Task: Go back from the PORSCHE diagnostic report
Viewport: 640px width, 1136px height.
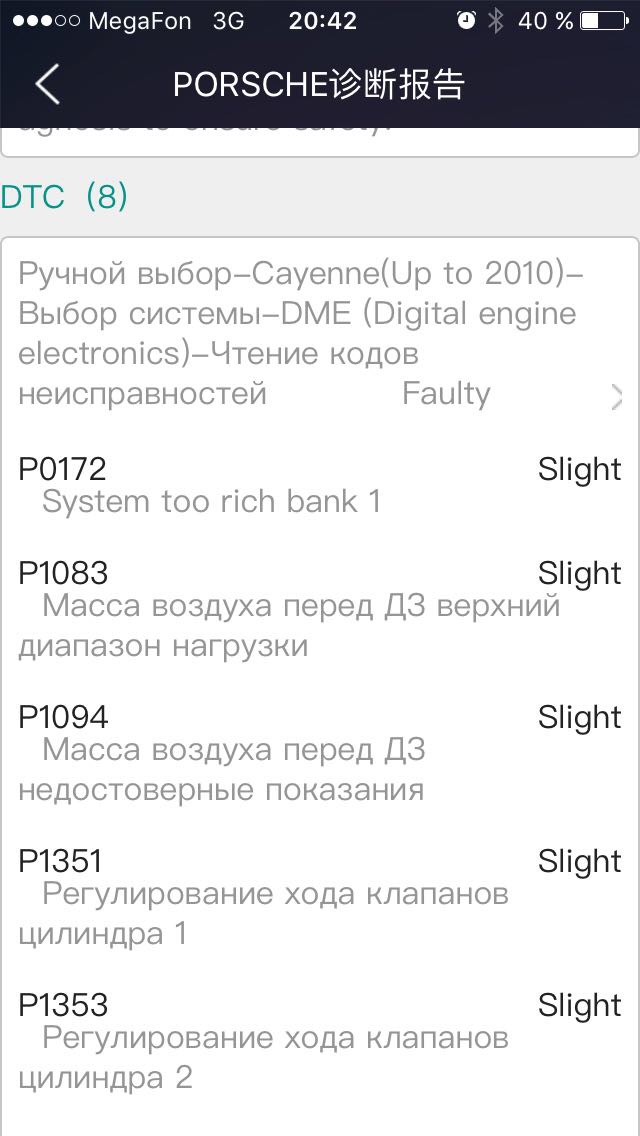Action: pos(47,85)
